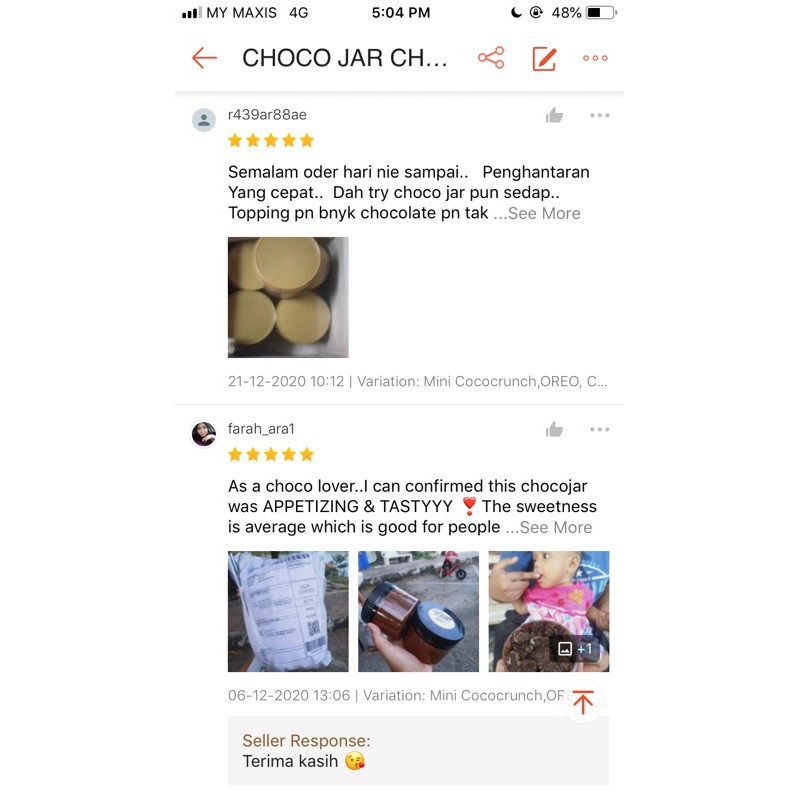
Task: Open farah_ara1's photo marked +1
Action: pyautogui.click(x=549, y=611)
